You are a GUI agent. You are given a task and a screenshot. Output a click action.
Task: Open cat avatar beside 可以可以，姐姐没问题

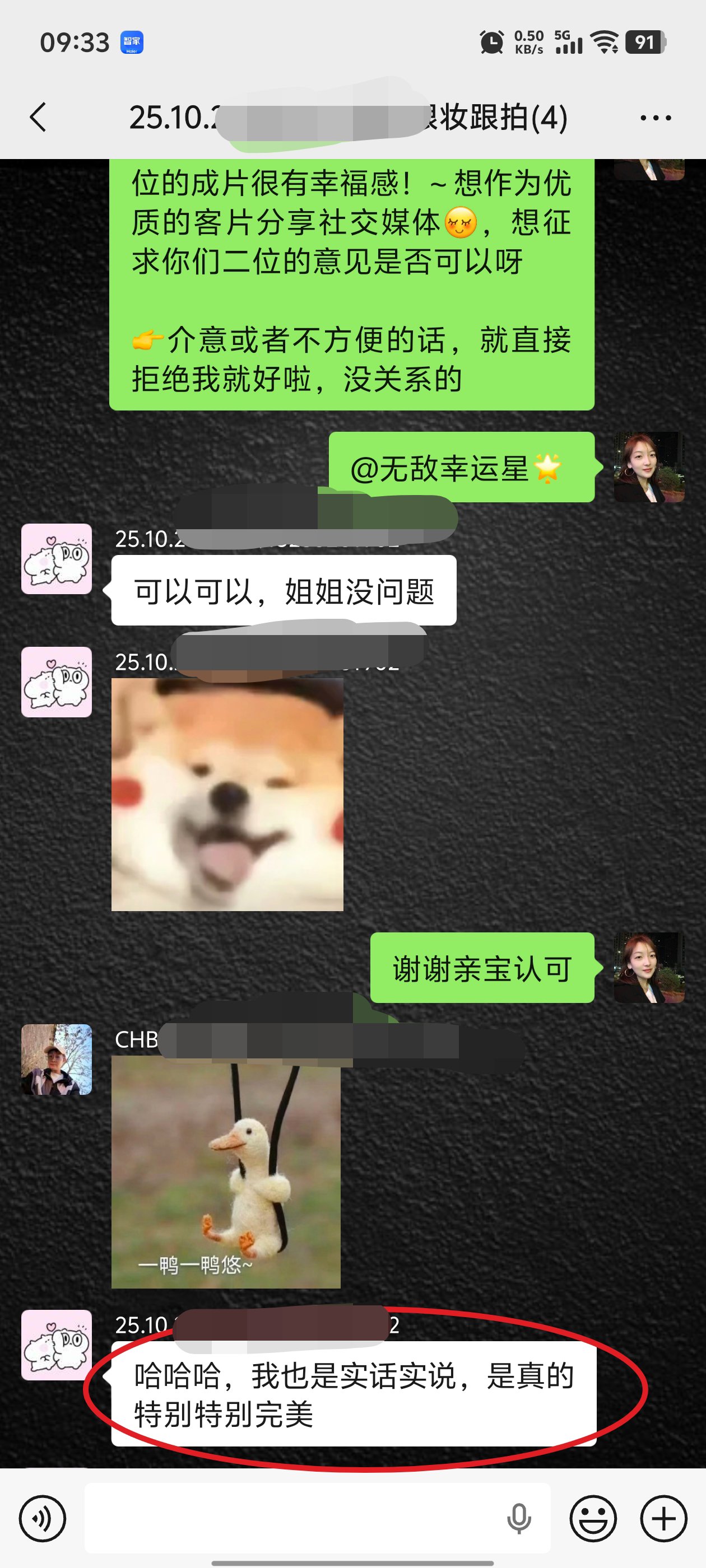(57, 558)
